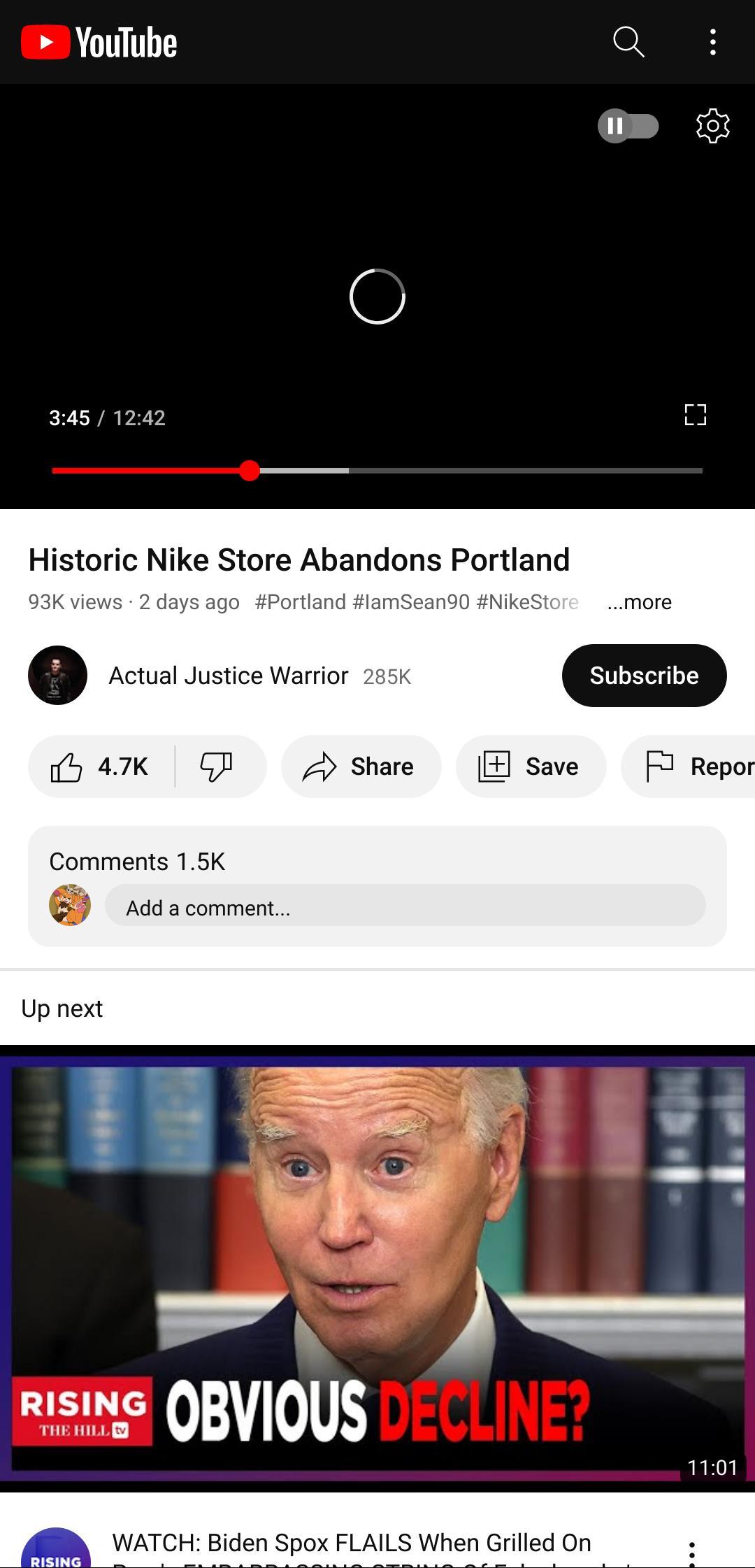Open the top bar overflow menu
The image size is (755, 1568).
click(712, 42)
